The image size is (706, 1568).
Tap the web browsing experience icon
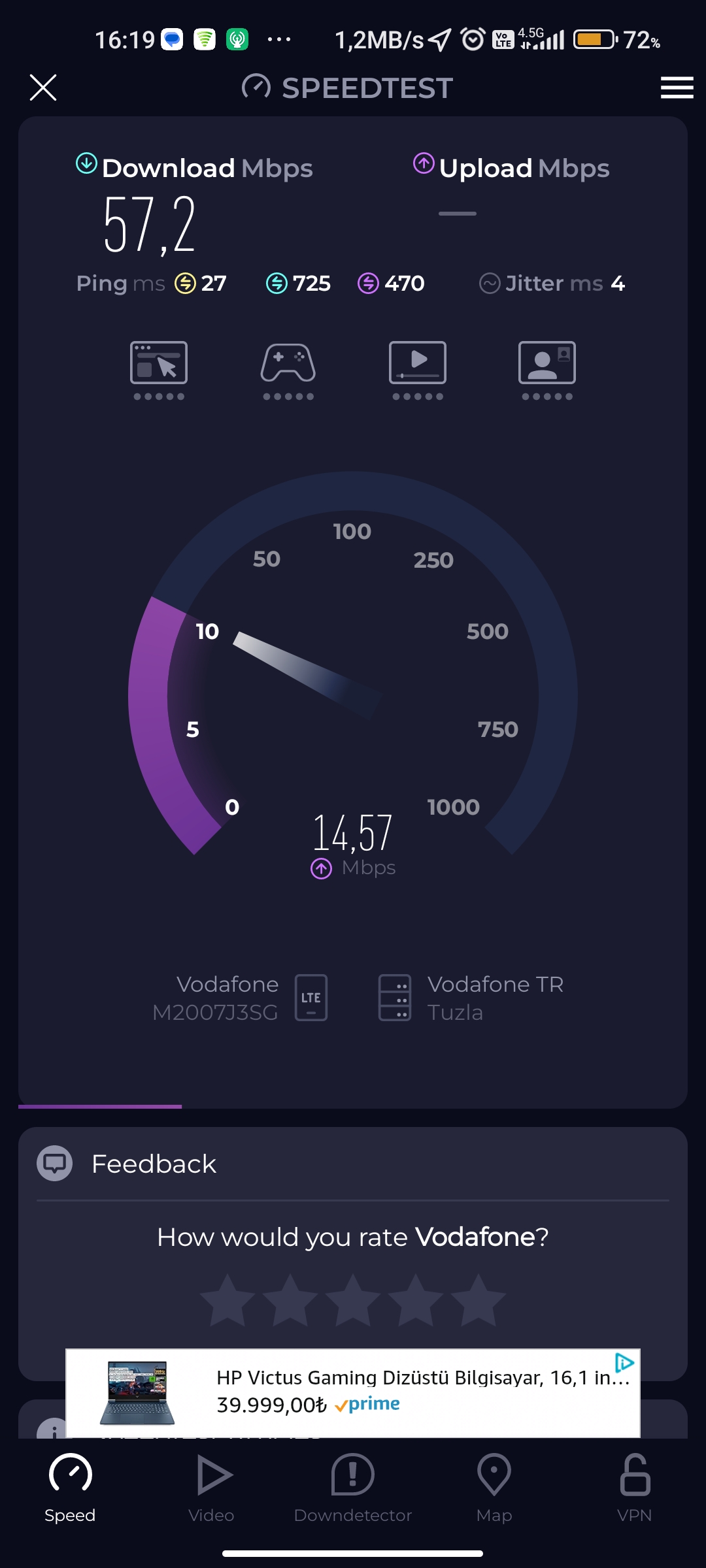tap(159, 370)
